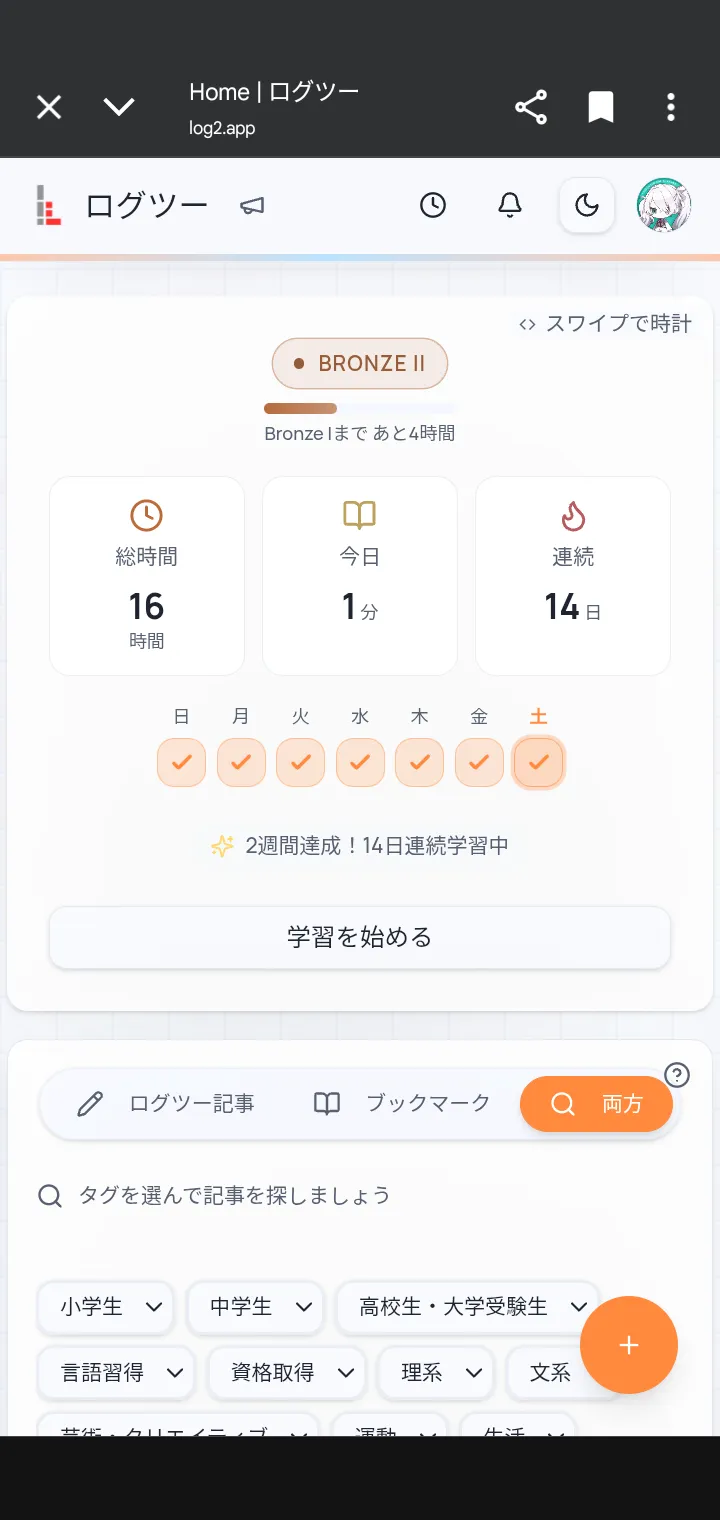Viewport: 720px width, 1520px height.
Task: Bookmark this page in the browser
Action: click(x=601, y=107)
